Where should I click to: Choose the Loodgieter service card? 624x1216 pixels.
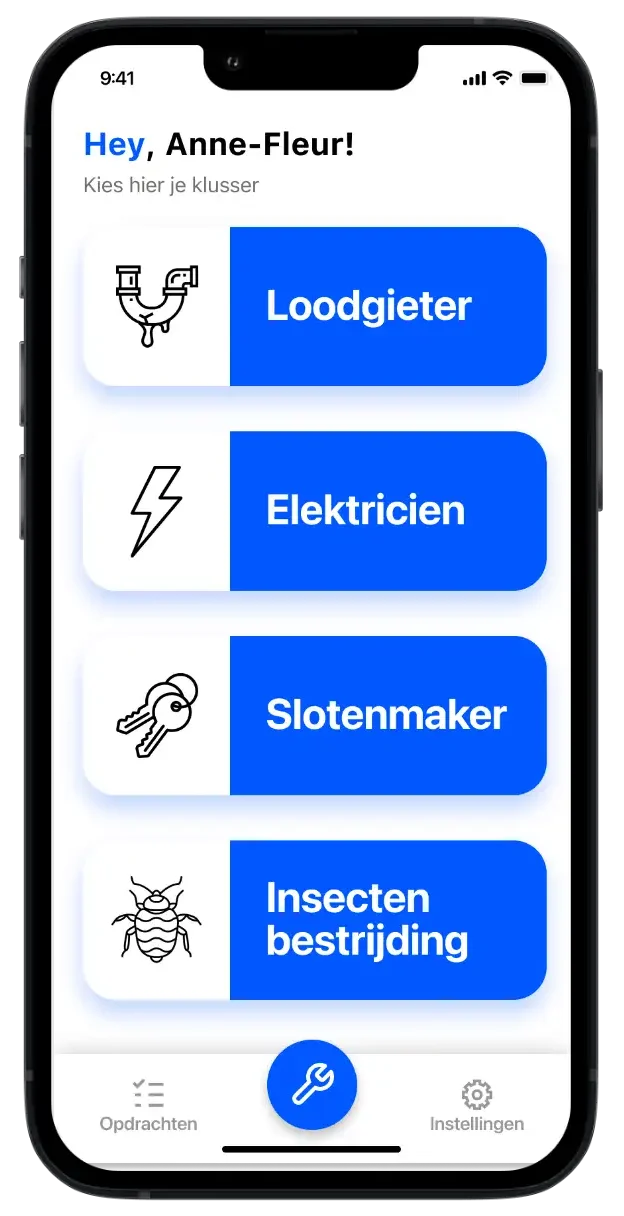315,306
